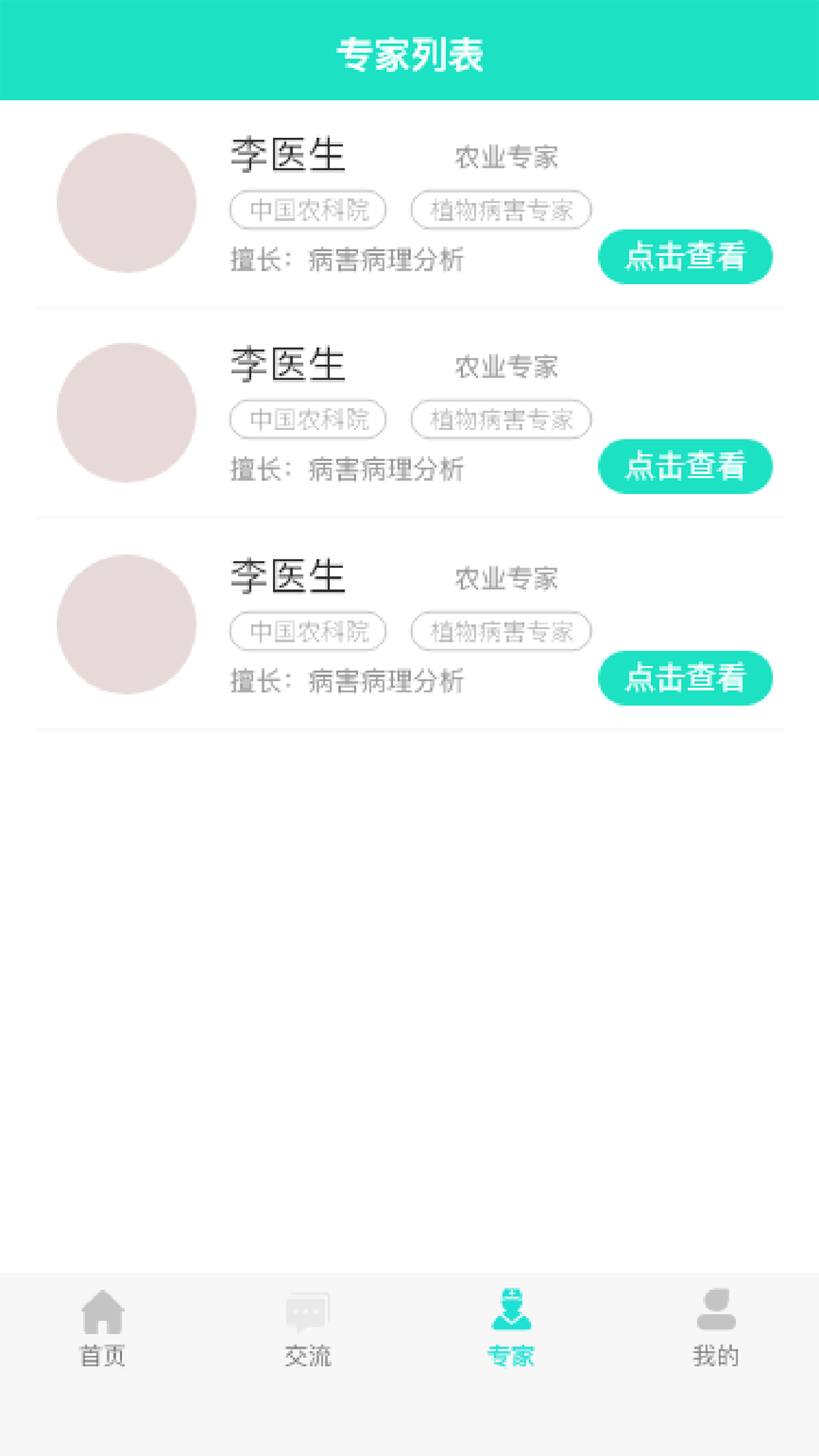Select the 植物病害专家 tag on second card
Screen dimensions: 819x1456
[500, 419]
